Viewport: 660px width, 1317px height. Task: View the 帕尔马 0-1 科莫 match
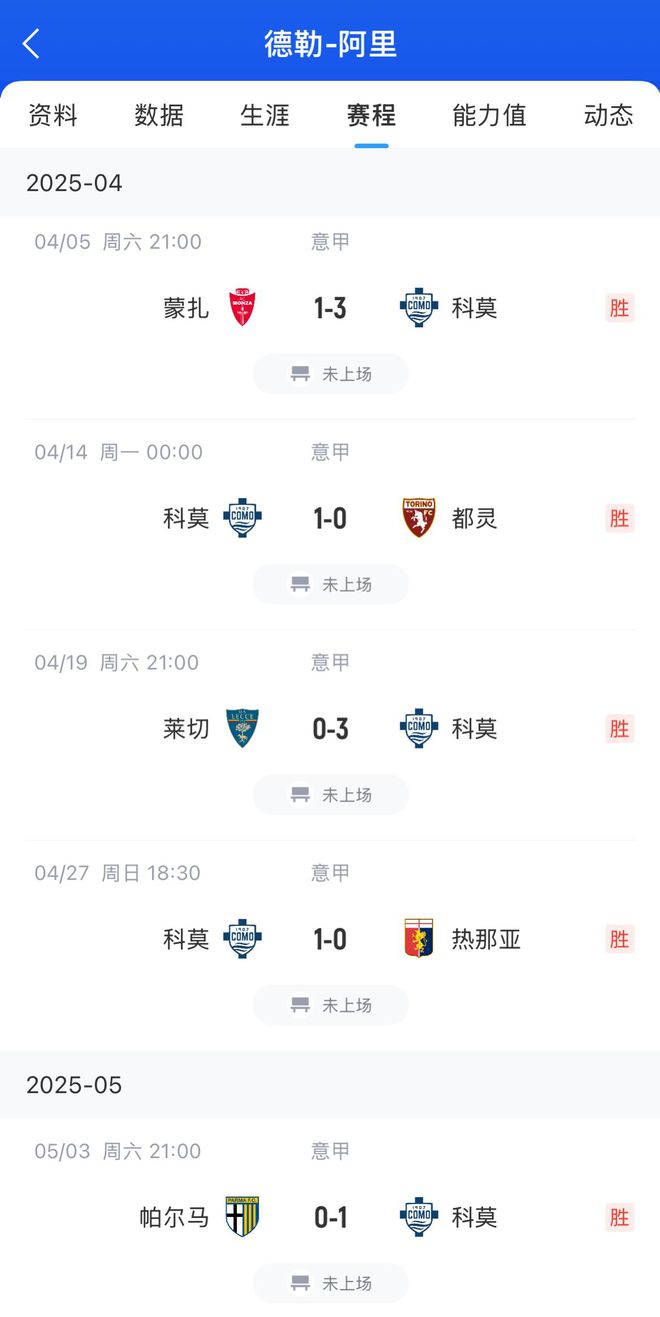[x=330, y=1217]
